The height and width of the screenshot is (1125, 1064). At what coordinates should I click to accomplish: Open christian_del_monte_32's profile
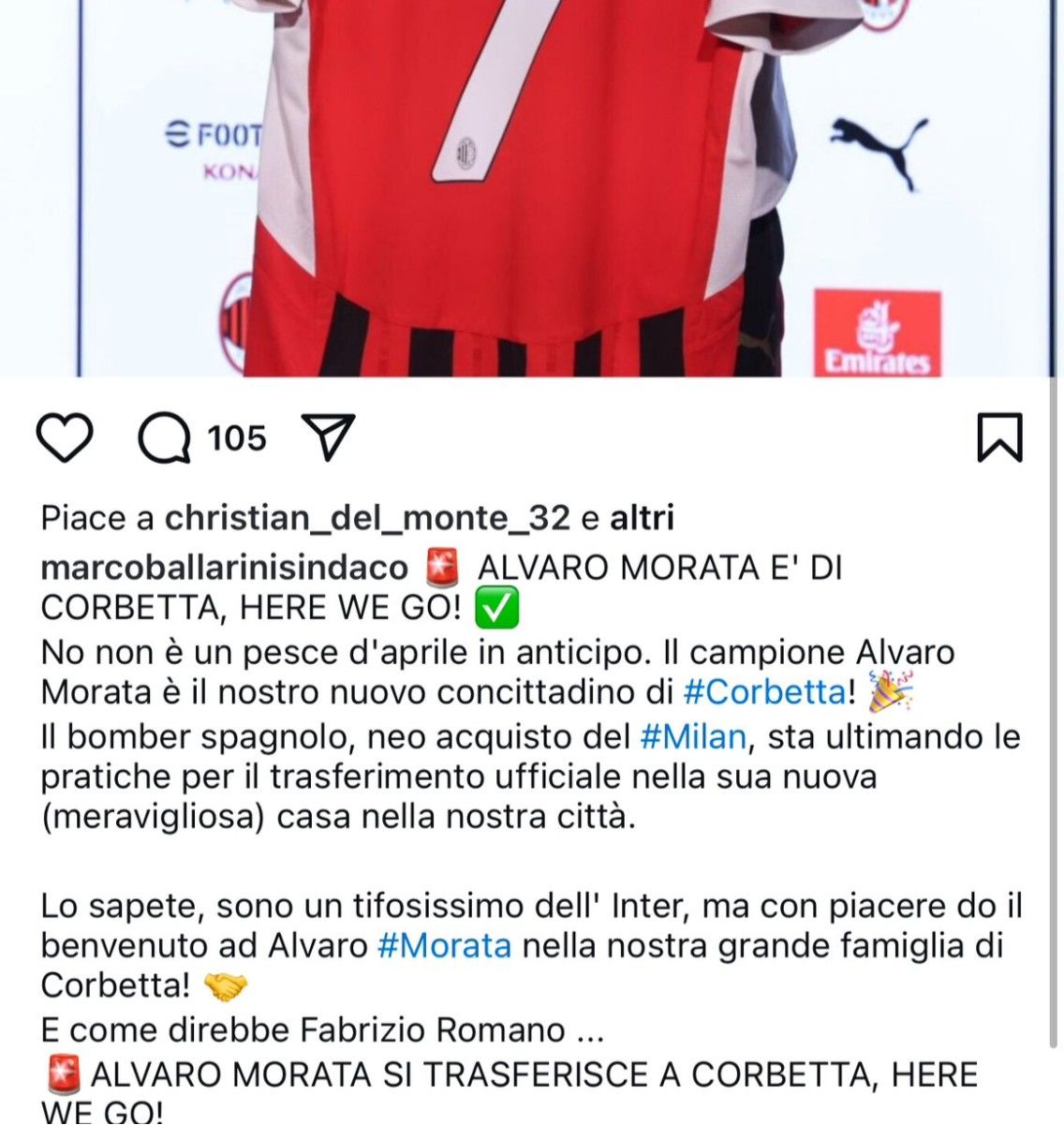367,517
